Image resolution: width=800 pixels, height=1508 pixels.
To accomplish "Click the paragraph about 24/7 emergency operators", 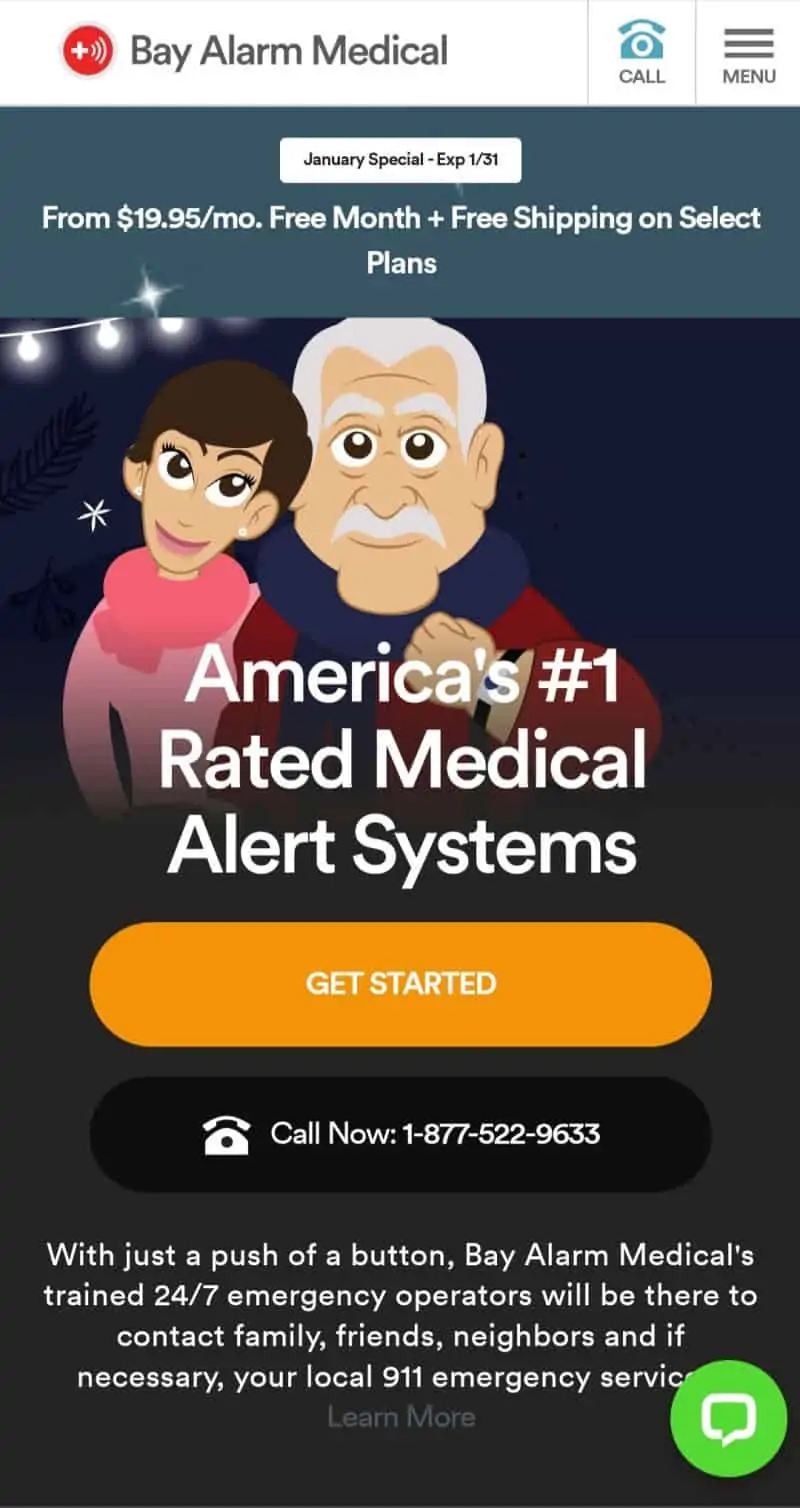I will pyautogui.click(x=400, y=1316).
